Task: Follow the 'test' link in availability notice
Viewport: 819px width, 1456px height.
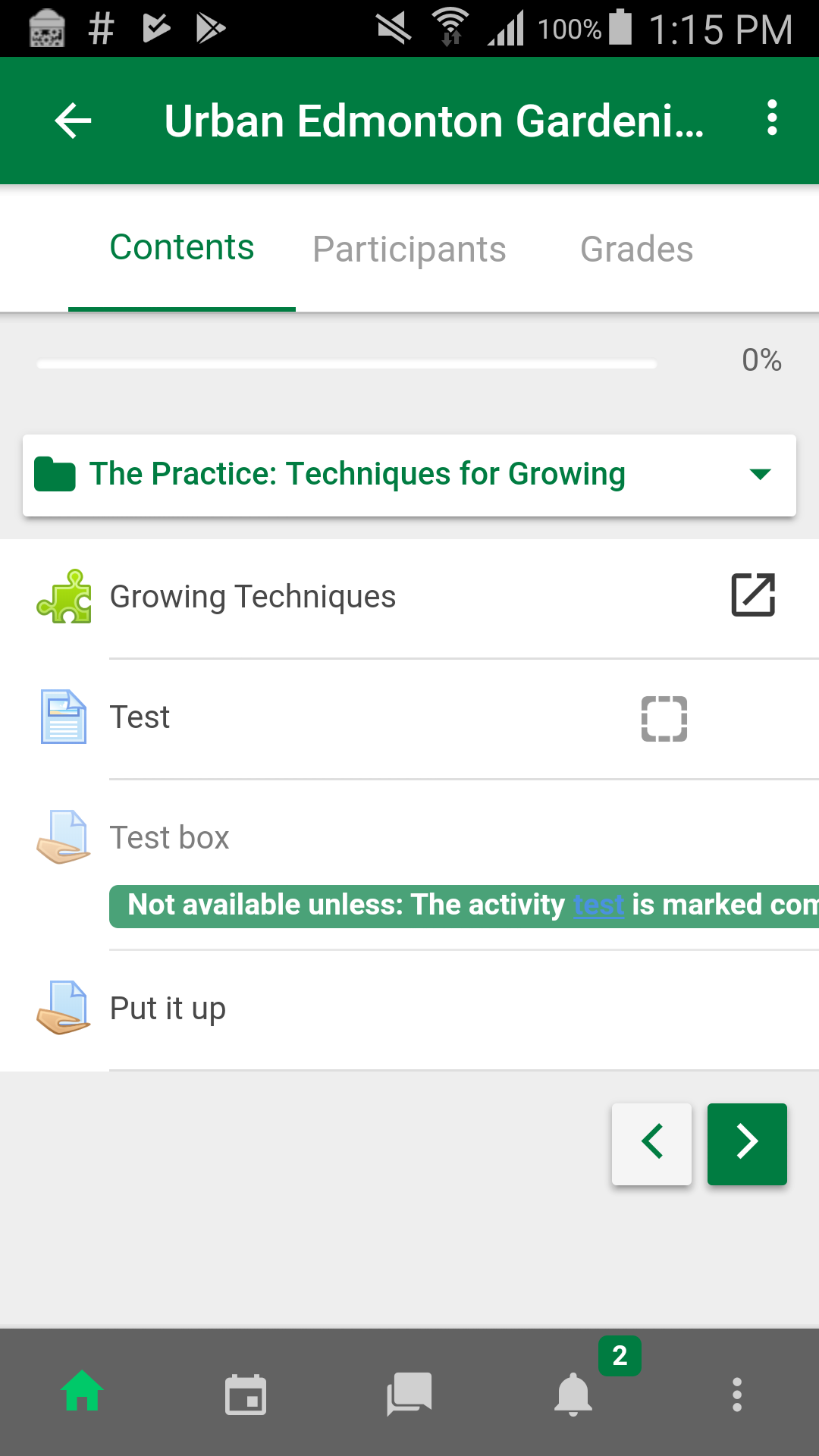Action: click(x=599, y=905)
